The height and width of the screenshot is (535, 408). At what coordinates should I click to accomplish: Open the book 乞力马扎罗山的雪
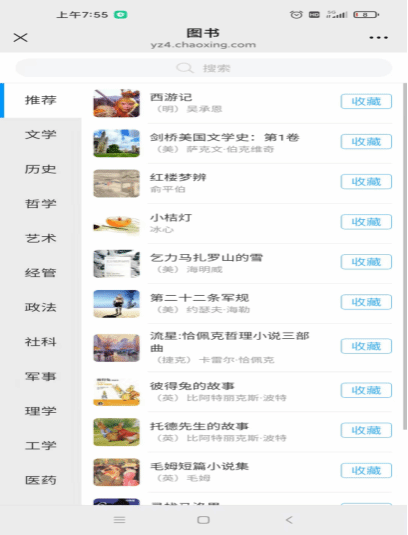pos(206,258)
